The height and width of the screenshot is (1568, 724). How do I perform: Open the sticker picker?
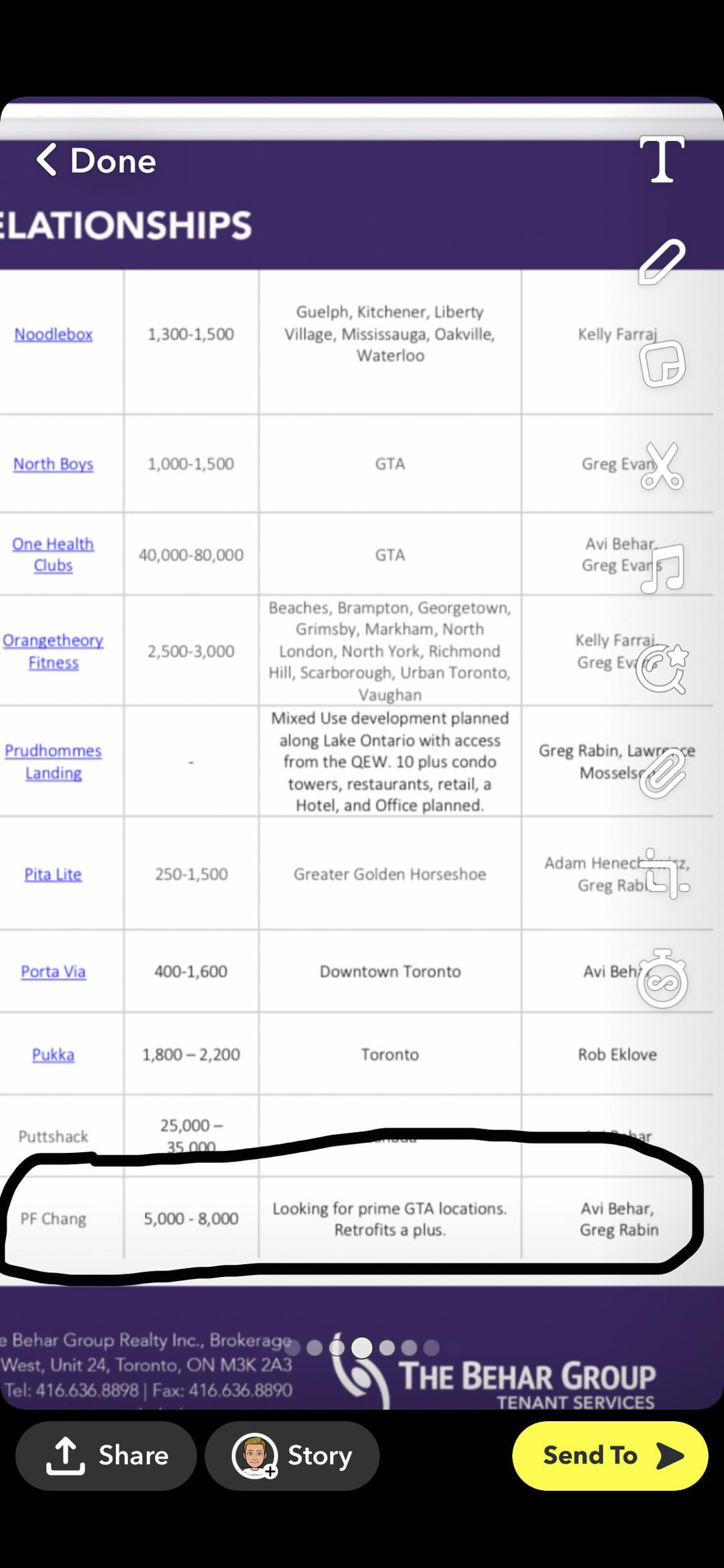662,363
